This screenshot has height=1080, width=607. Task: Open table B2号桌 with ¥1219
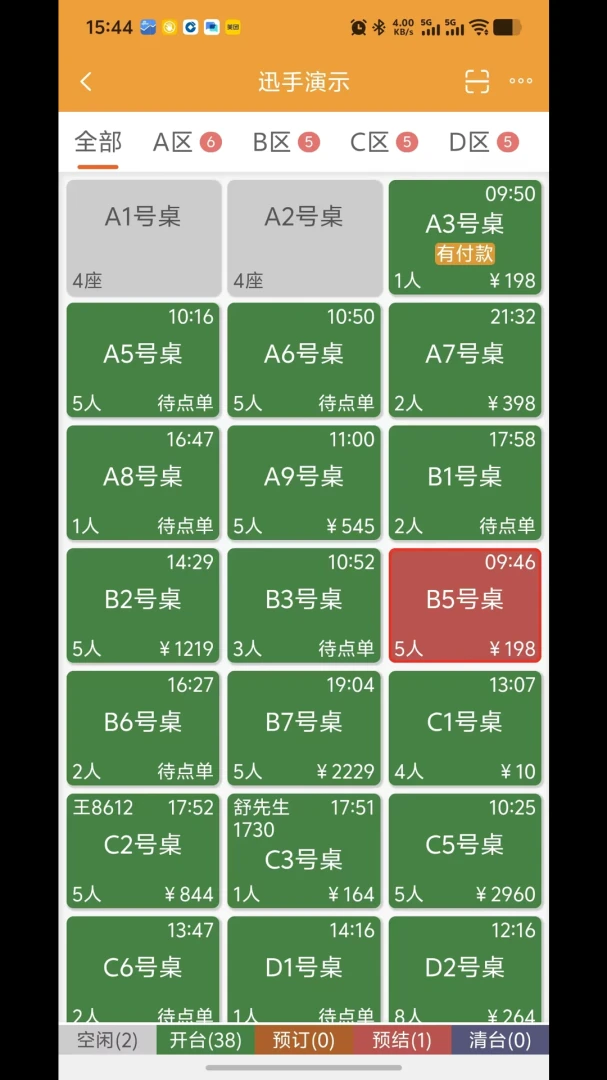143,605
